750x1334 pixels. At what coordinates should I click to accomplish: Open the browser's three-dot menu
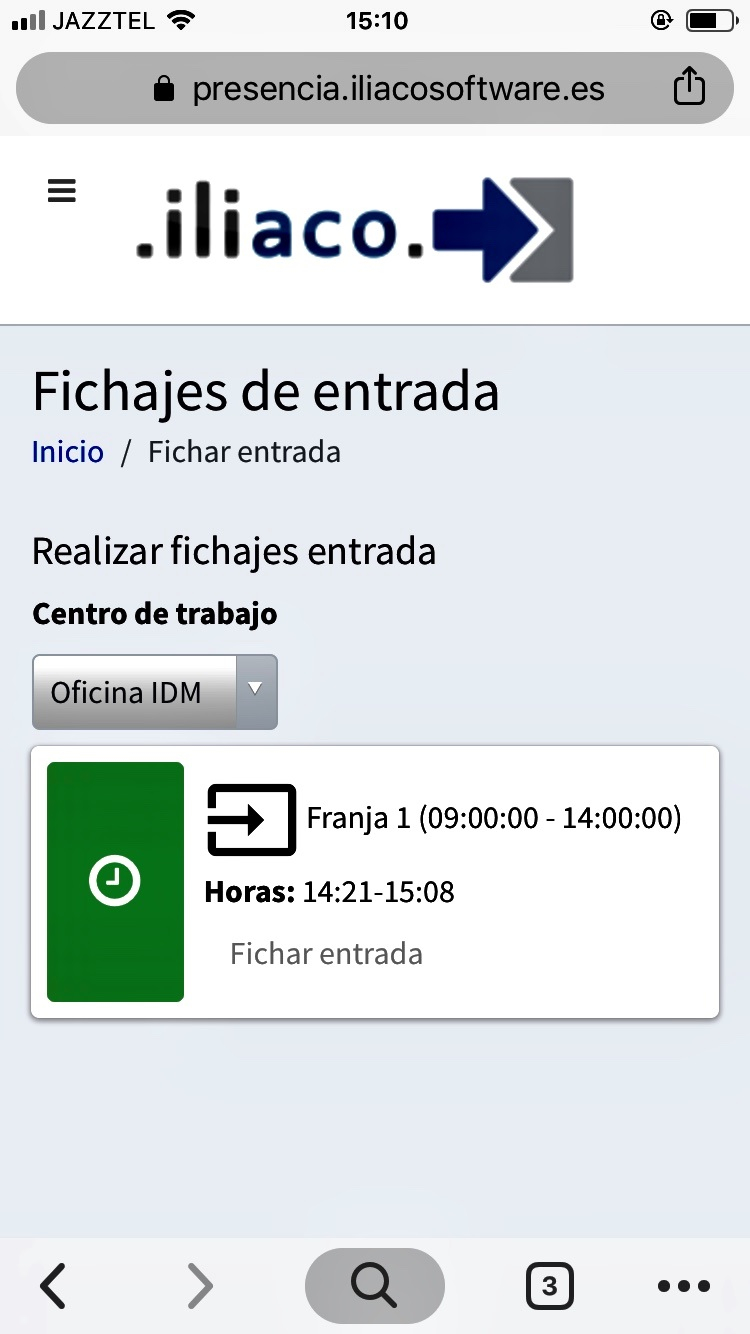pos(684,1287)
